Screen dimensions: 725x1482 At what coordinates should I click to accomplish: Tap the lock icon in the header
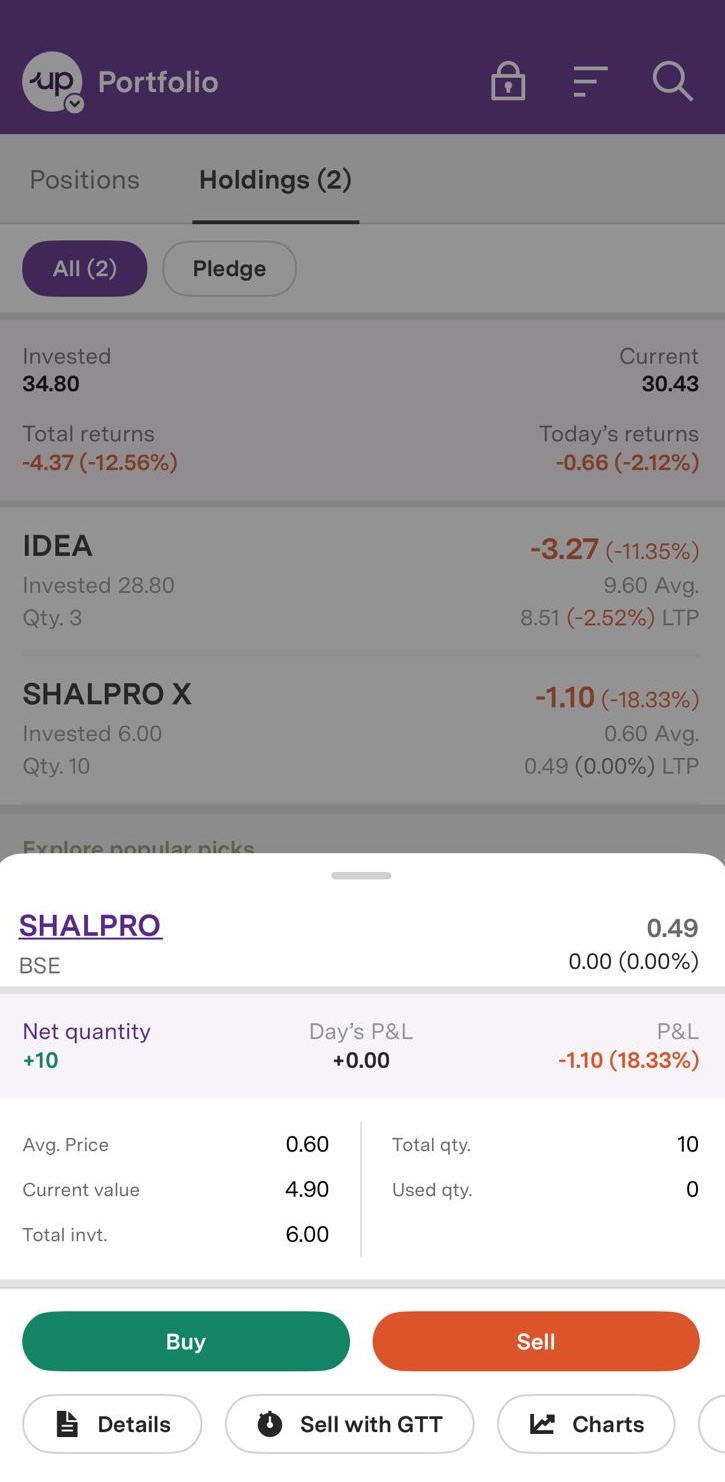[508, 82]
